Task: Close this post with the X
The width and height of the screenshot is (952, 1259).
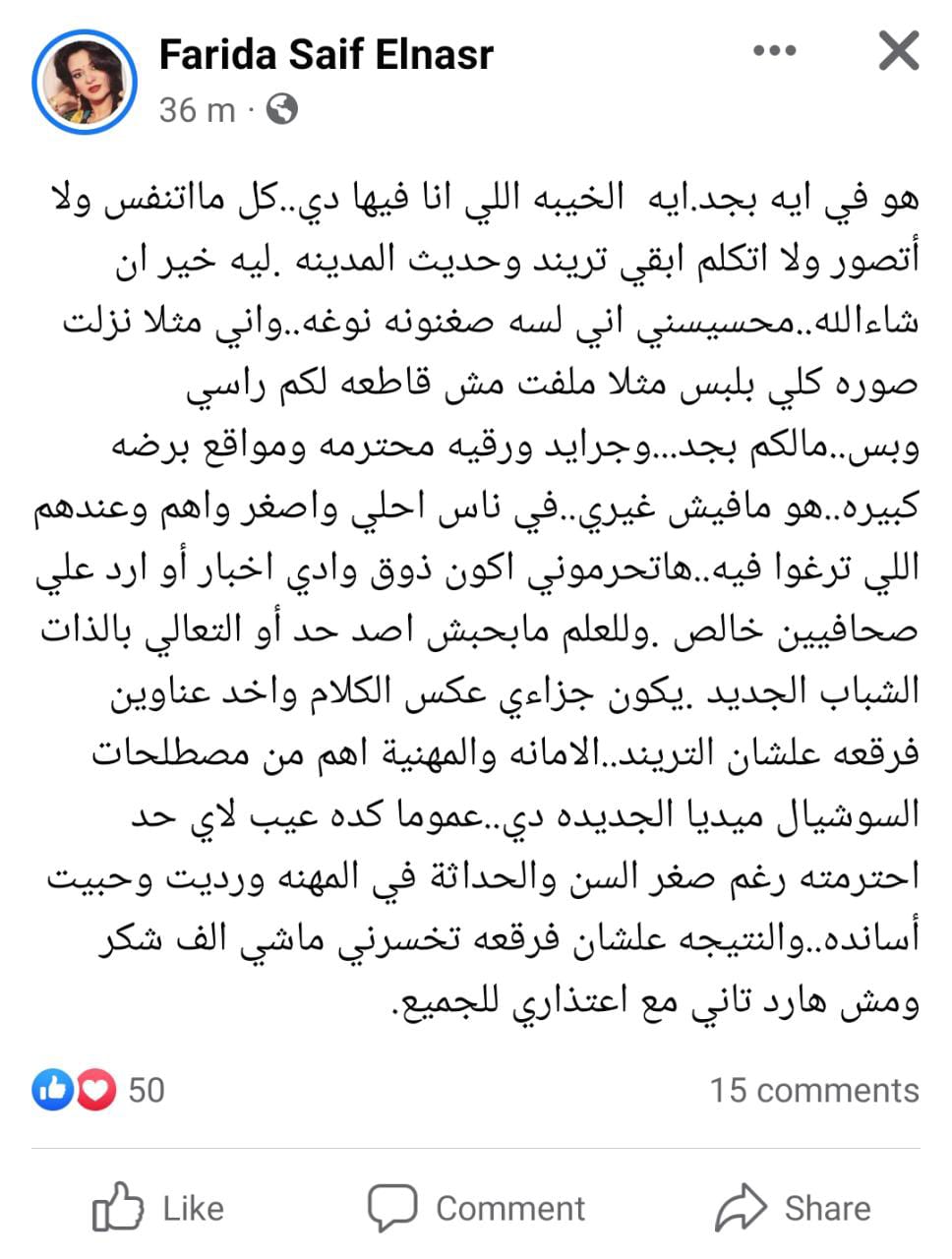Action: click(898, 51)
